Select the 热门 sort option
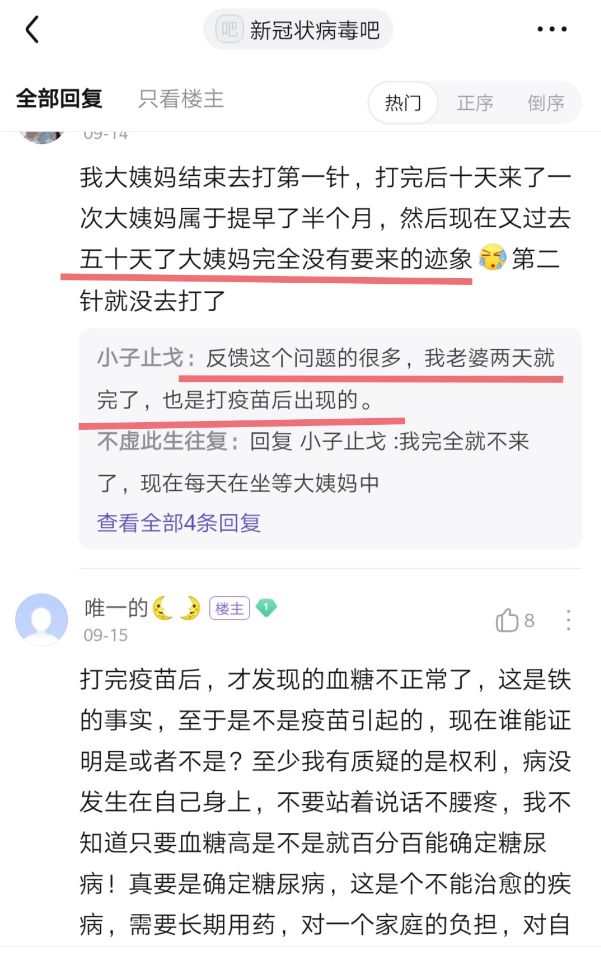 coord(403,102)
